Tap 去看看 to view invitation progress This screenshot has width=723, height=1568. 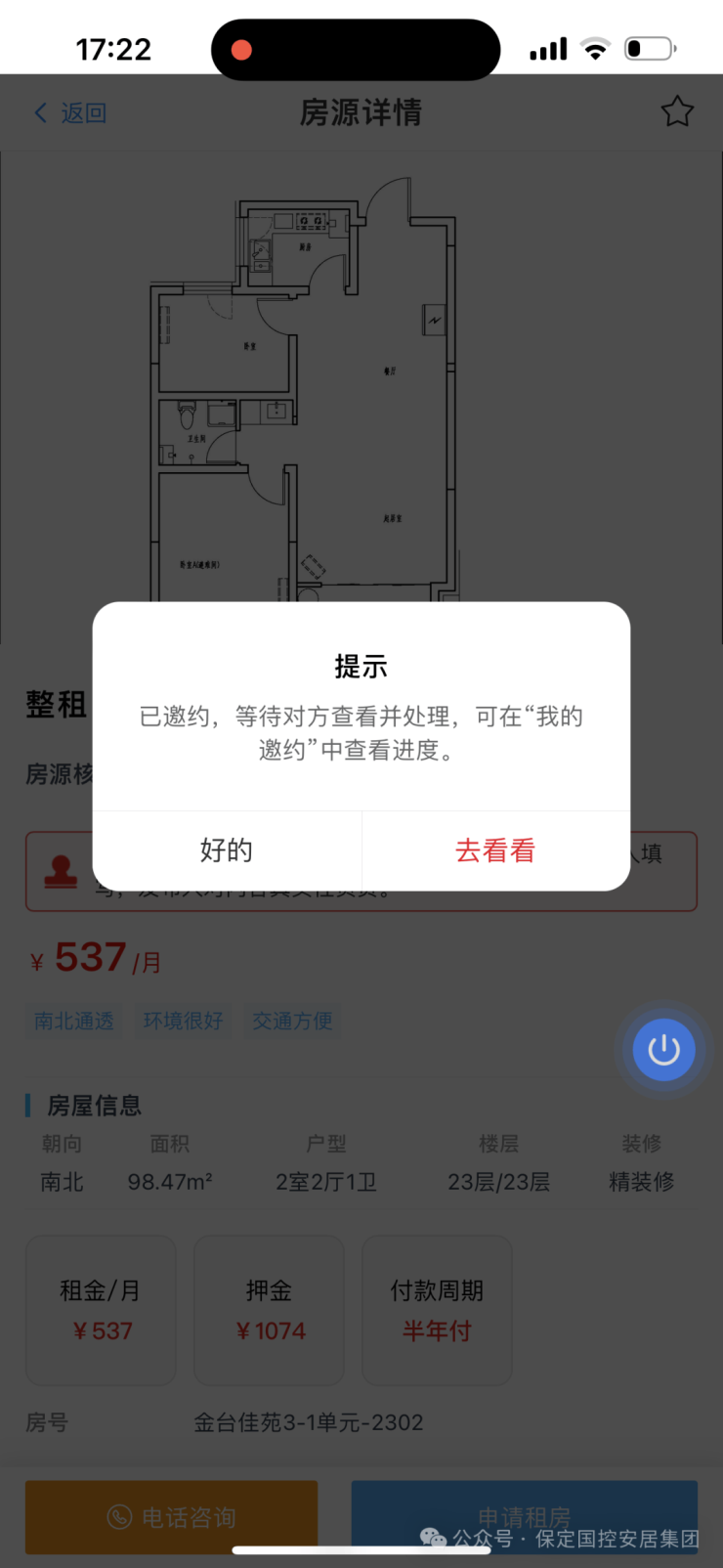tap(495, 850)
